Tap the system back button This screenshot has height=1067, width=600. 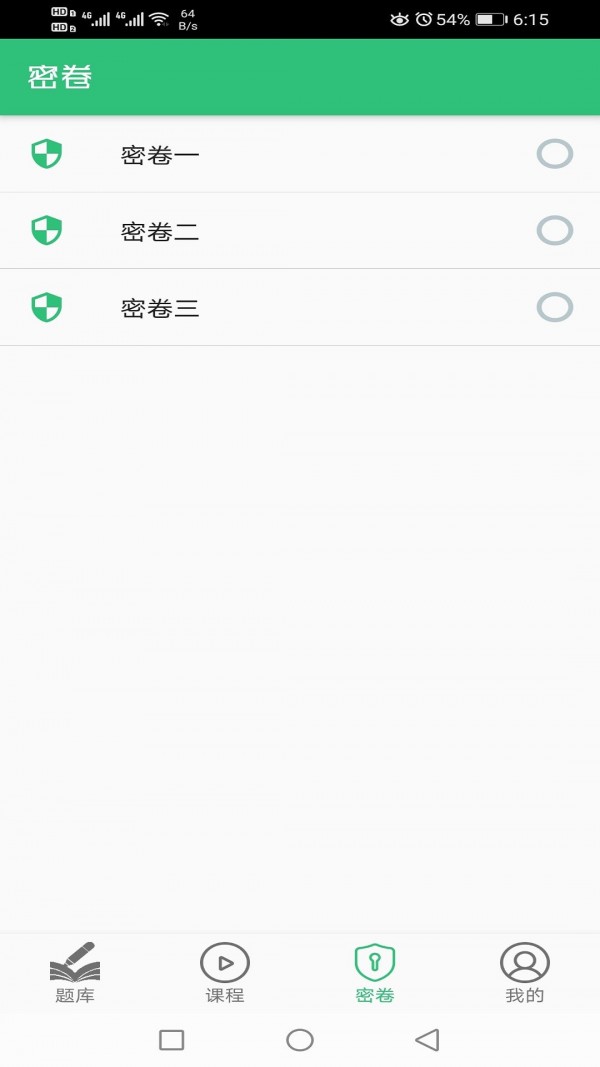(x=427, y=1040)
